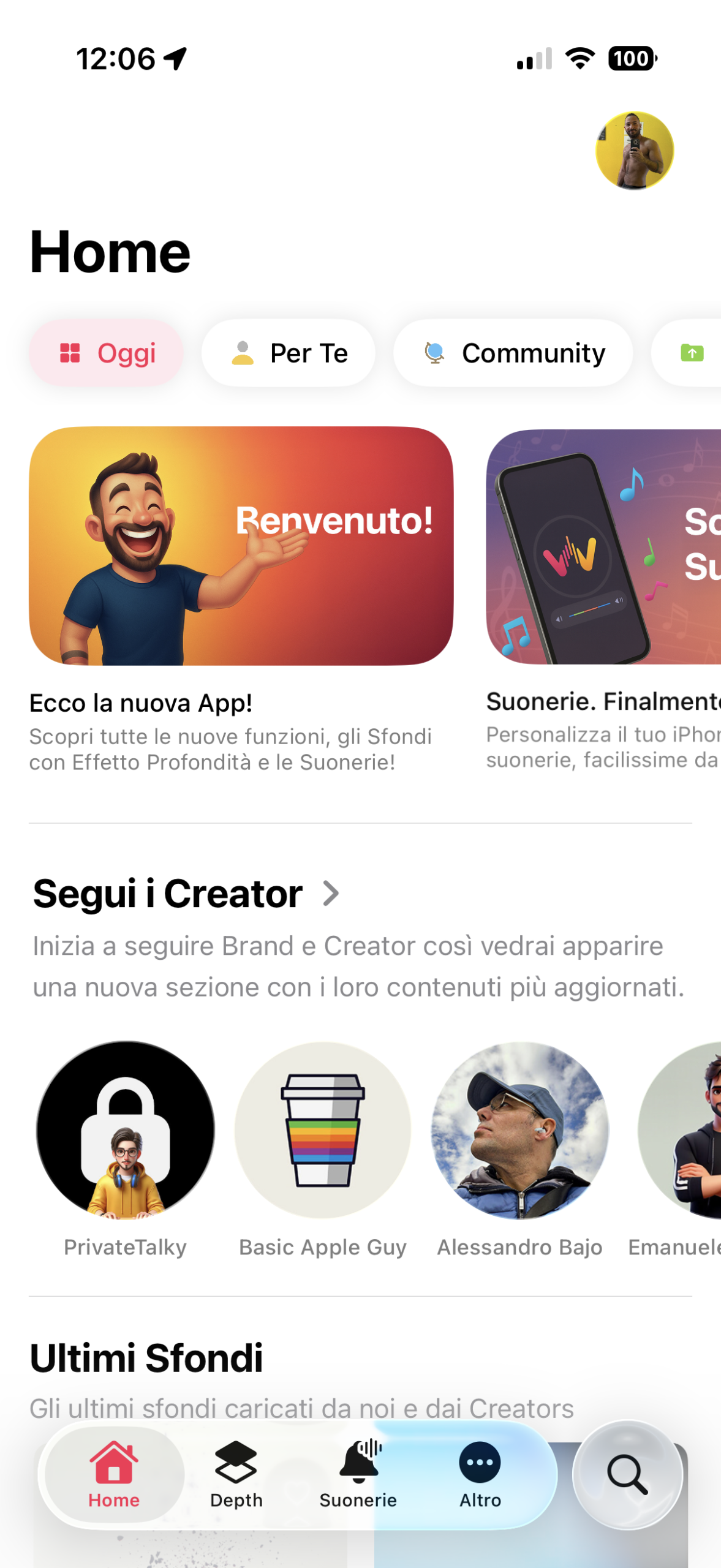Open the Suonerie feature card
The width and height of the screenshot is (721, 1568).
pyautogui.click(x=603, y=546)
